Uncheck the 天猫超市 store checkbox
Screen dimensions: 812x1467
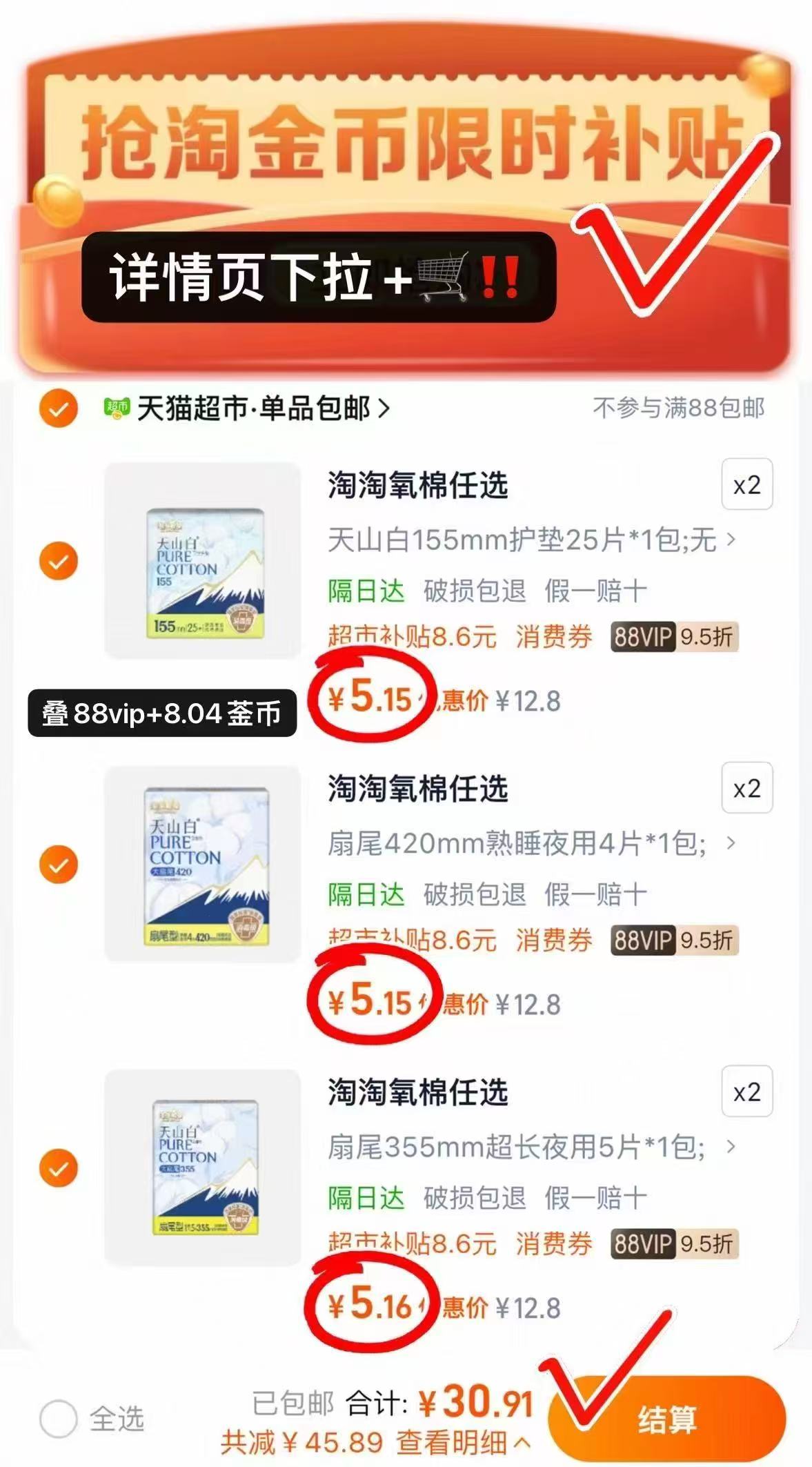click(58, 408)
